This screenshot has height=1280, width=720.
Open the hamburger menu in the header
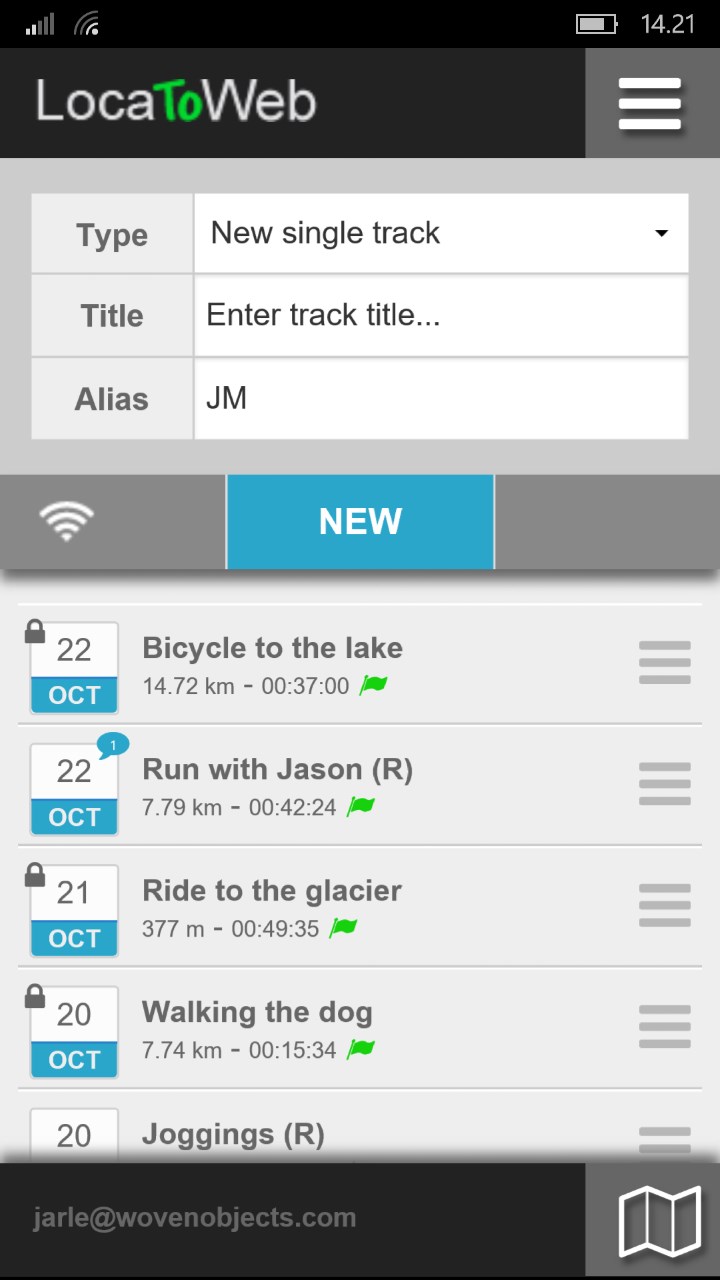pyautogui.click(x=650, y=103)
